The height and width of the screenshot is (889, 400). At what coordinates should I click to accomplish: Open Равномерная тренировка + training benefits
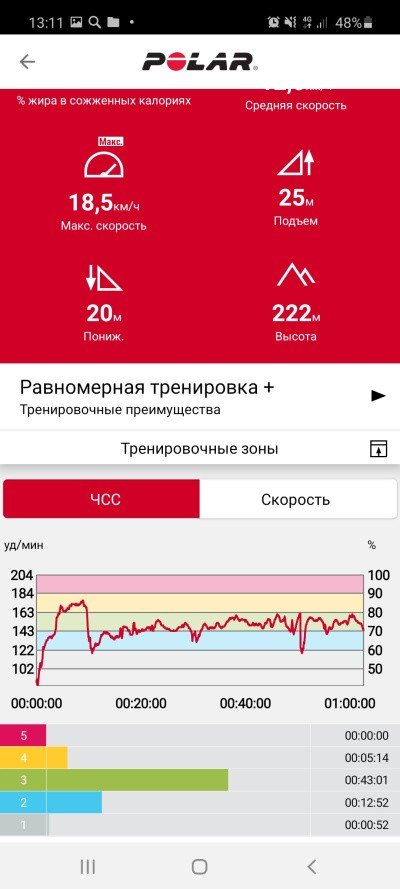[200, 396]
